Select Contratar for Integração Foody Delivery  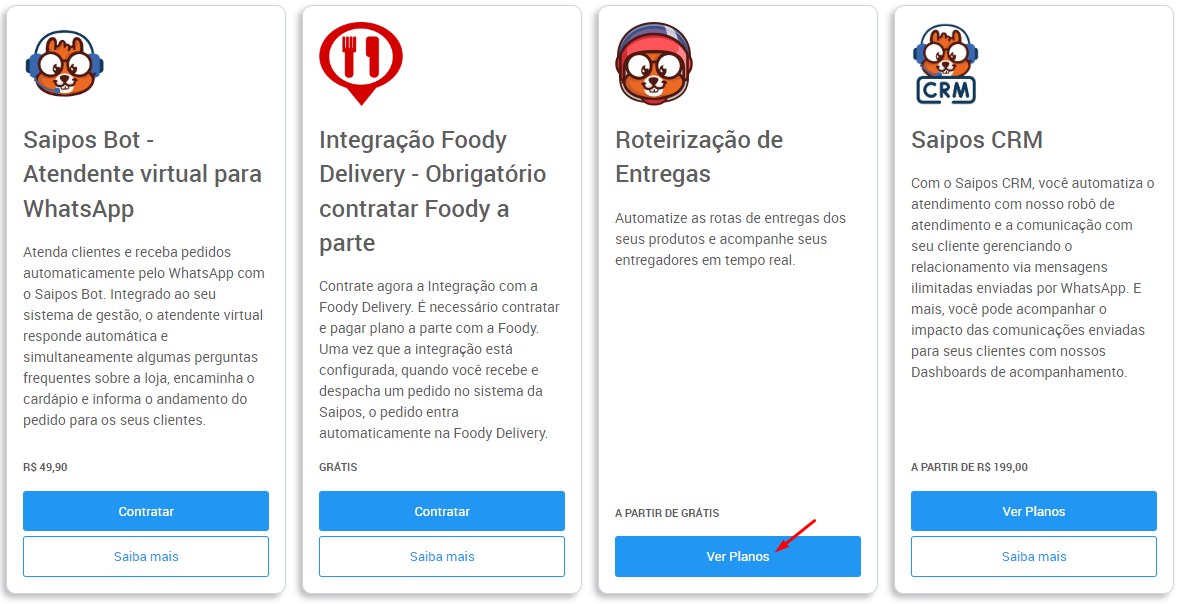442,511
